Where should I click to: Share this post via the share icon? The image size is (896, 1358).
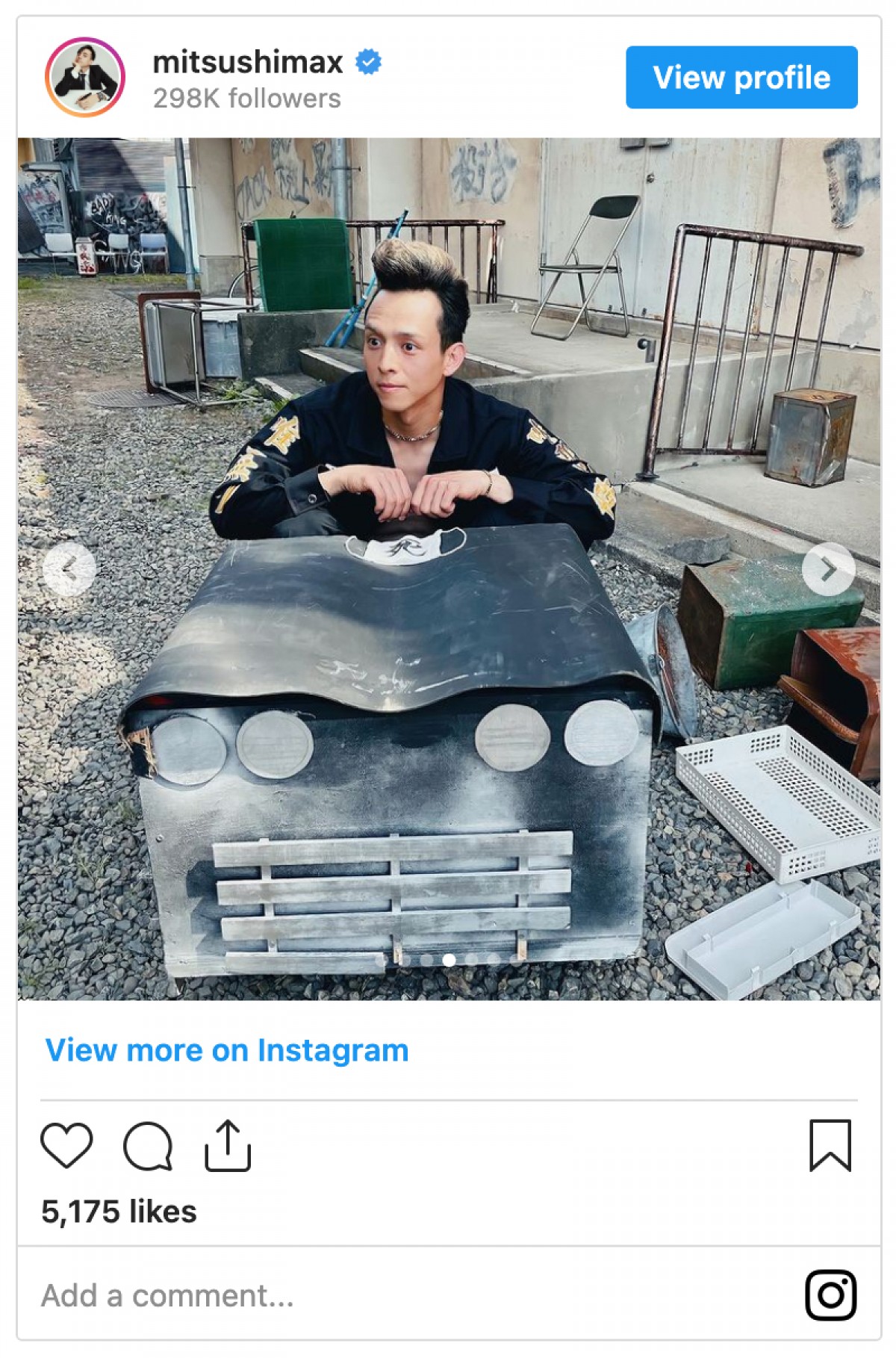click(x=228, y=1144)
